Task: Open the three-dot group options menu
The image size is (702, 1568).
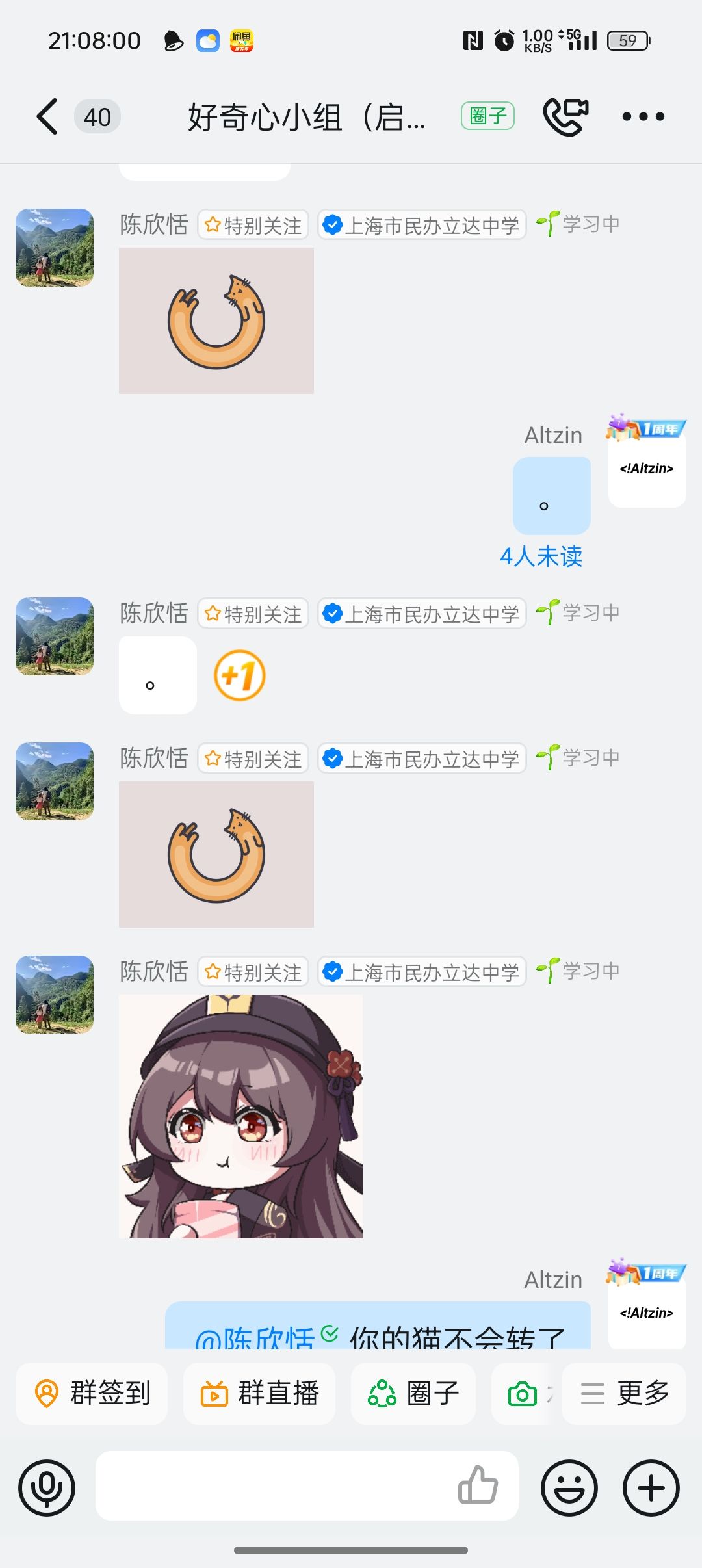Action: pos(643,116)
